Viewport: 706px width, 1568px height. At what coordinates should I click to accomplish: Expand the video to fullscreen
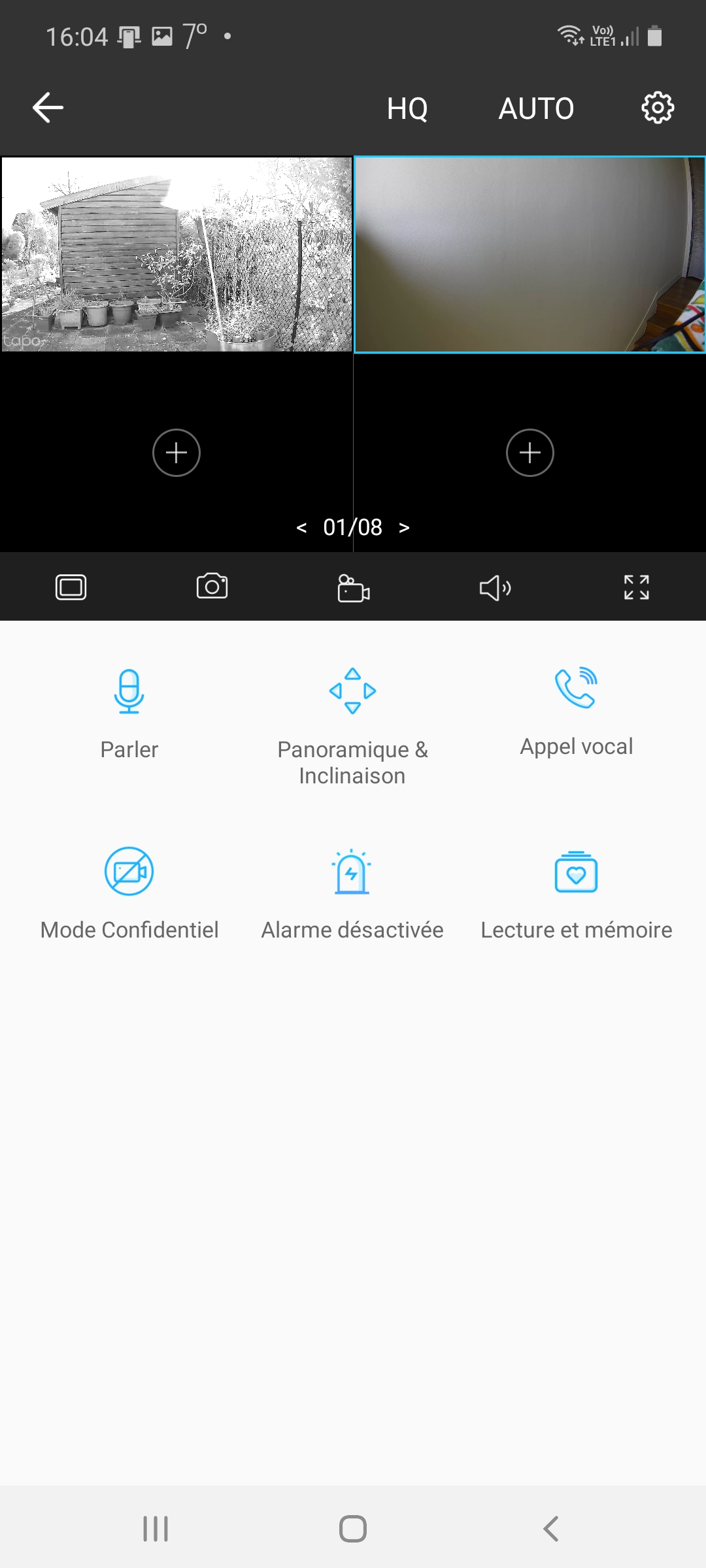pyautogui.click(x=636, y=587)
